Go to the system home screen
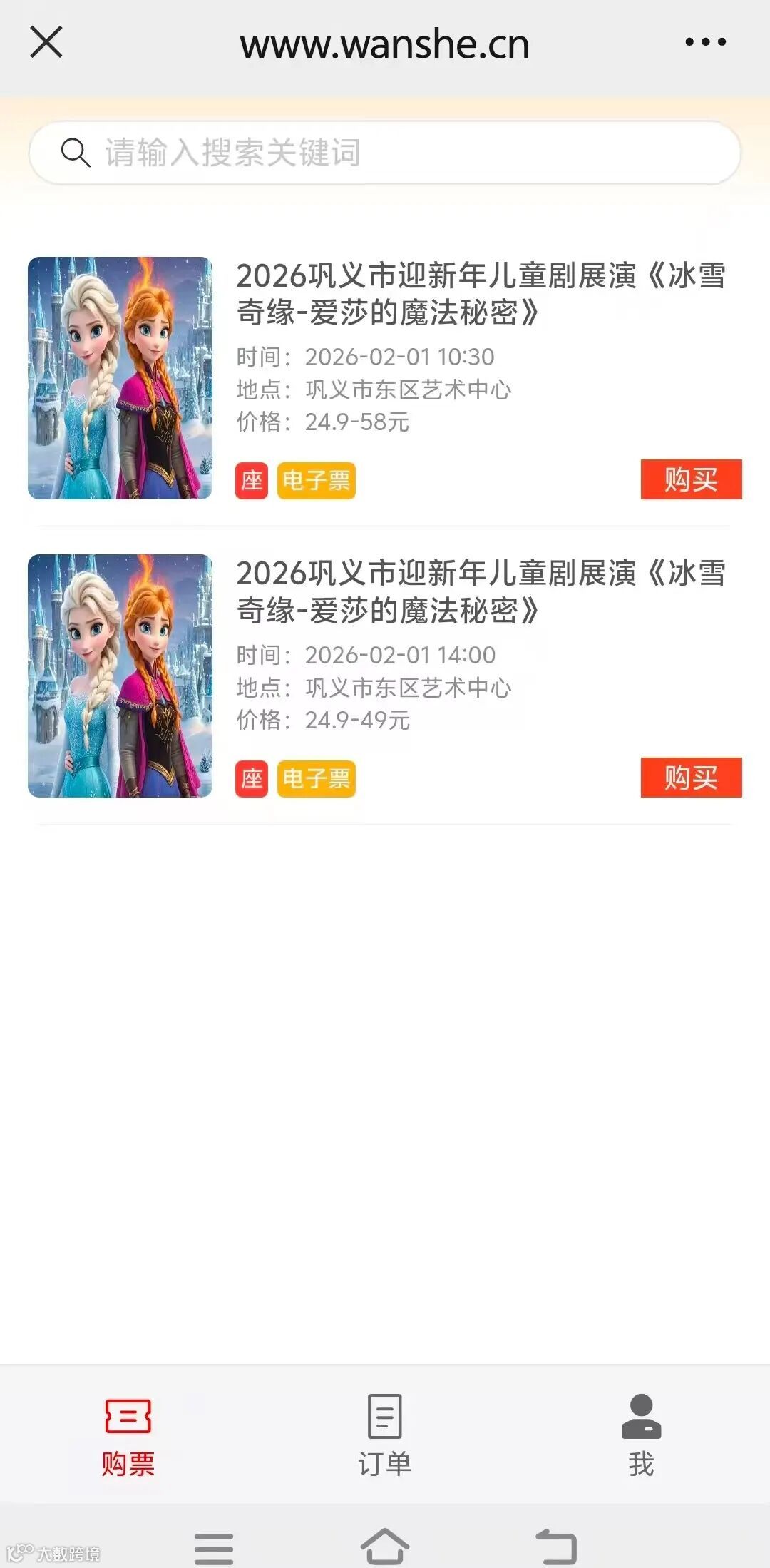The width and height of the screenshot is (770, 1568). pos(385,1547)
